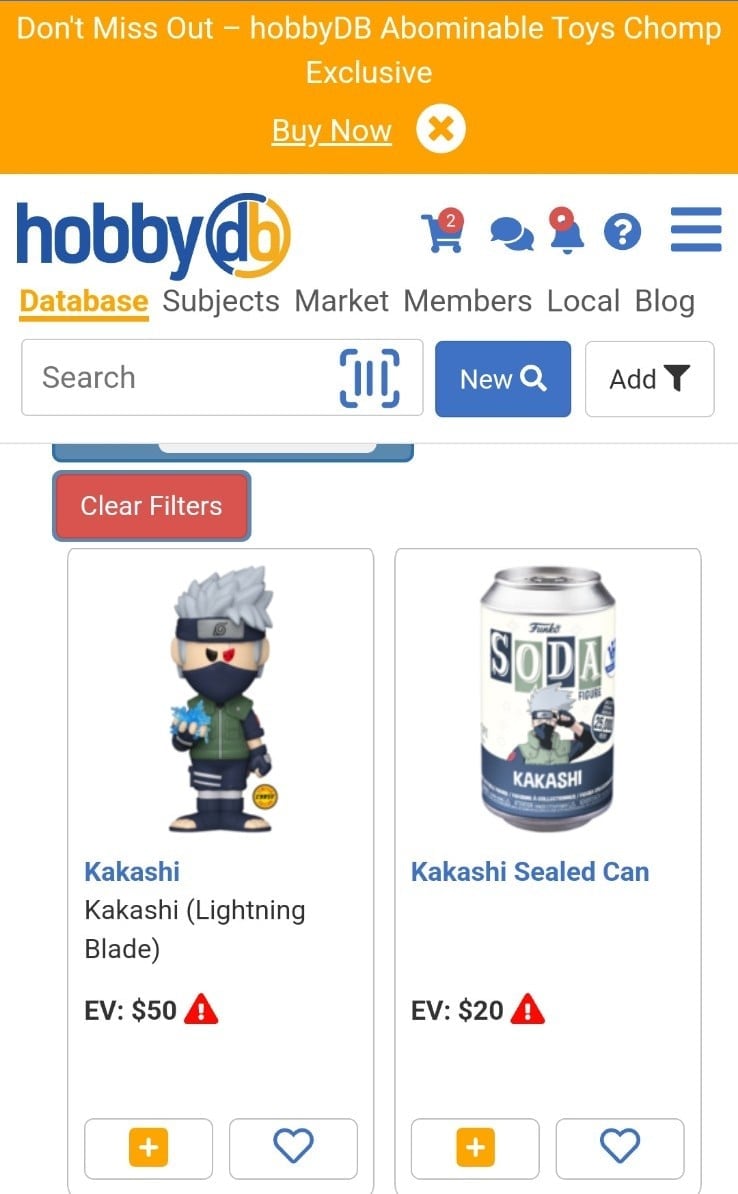Clear Filters

point(152,506)
